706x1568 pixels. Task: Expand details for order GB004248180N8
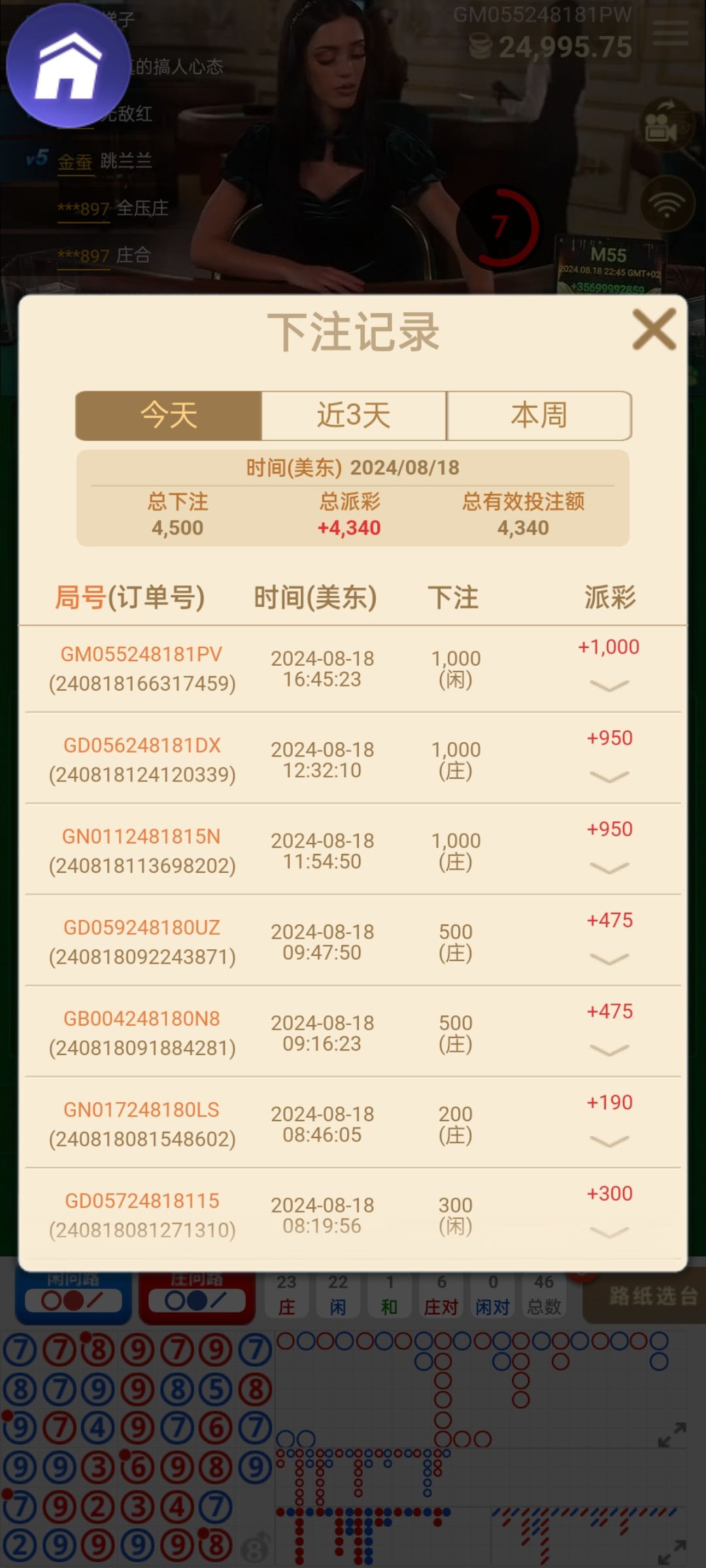click(609, 1050)
